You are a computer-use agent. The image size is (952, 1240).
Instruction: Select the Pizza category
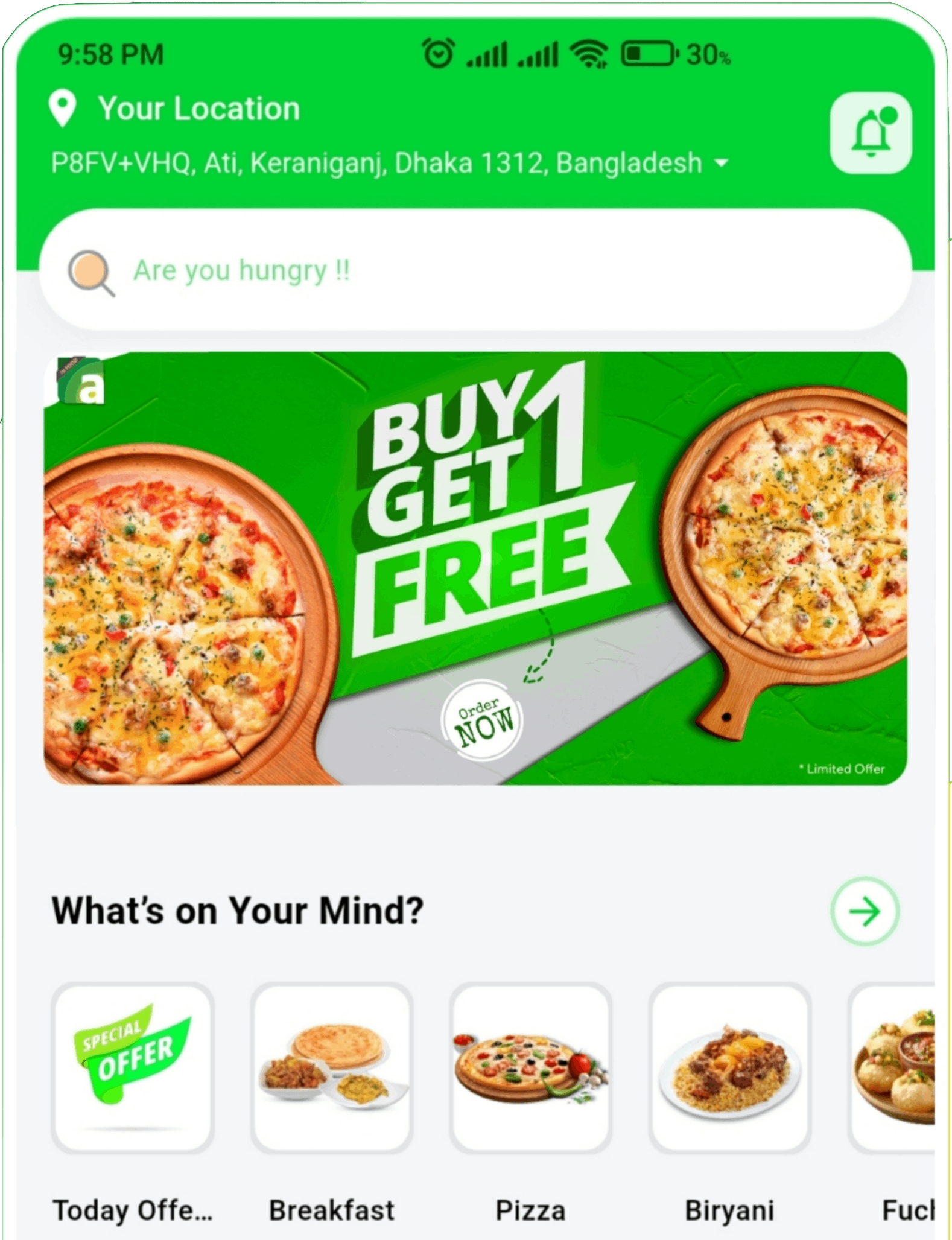[x=530, y=1068]
